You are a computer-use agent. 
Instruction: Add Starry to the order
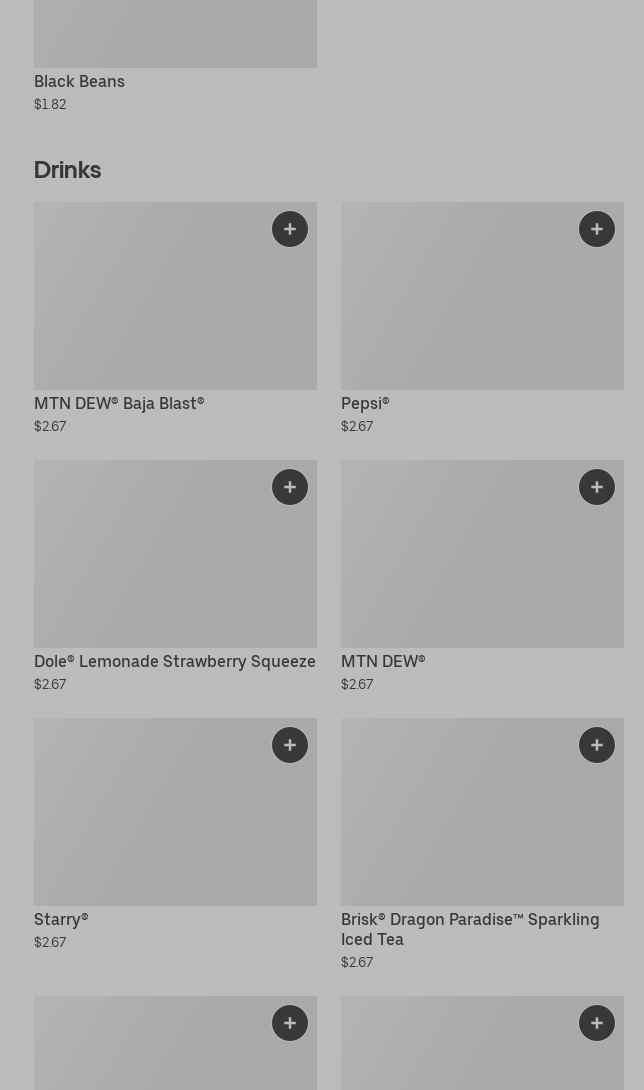pos(290,745)
